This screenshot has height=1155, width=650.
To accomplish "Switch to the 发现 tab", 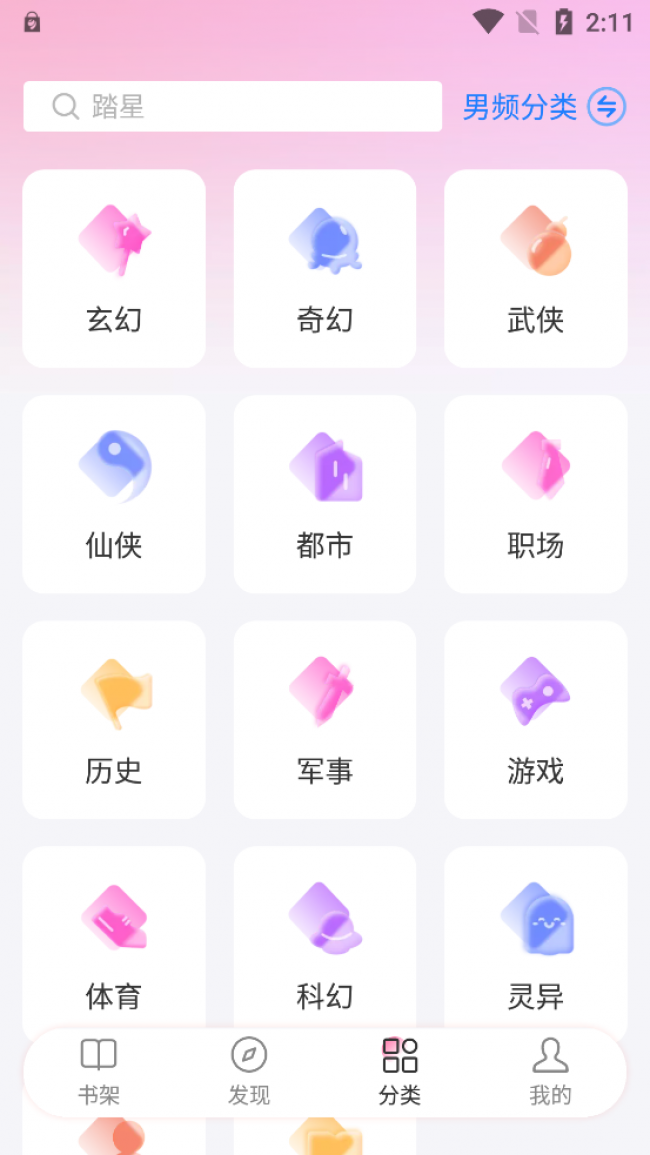I will [x=249, y=1072].
